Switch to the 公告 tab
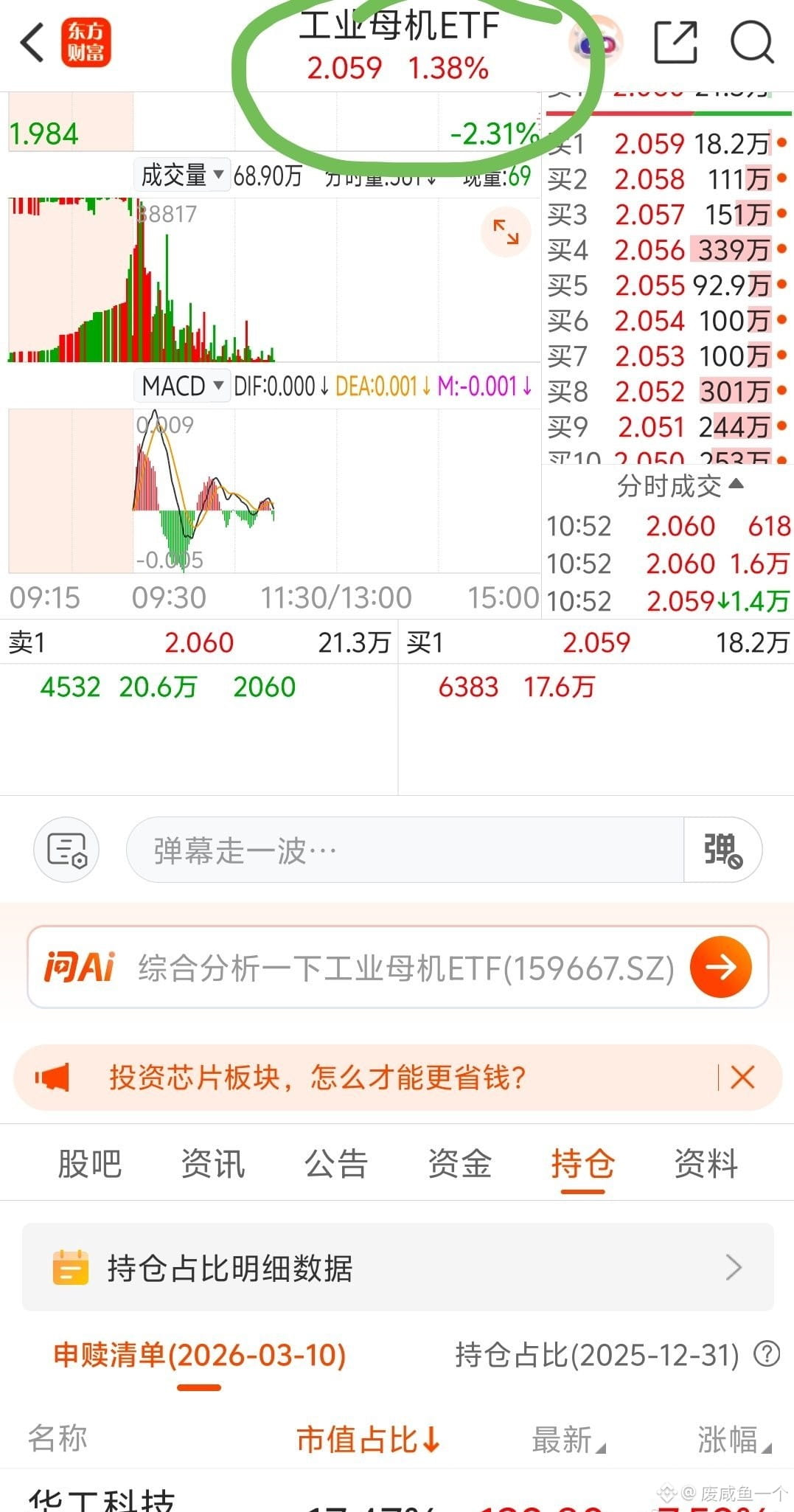Screen dimensions: 794x1512 [x=336, y=1164]
